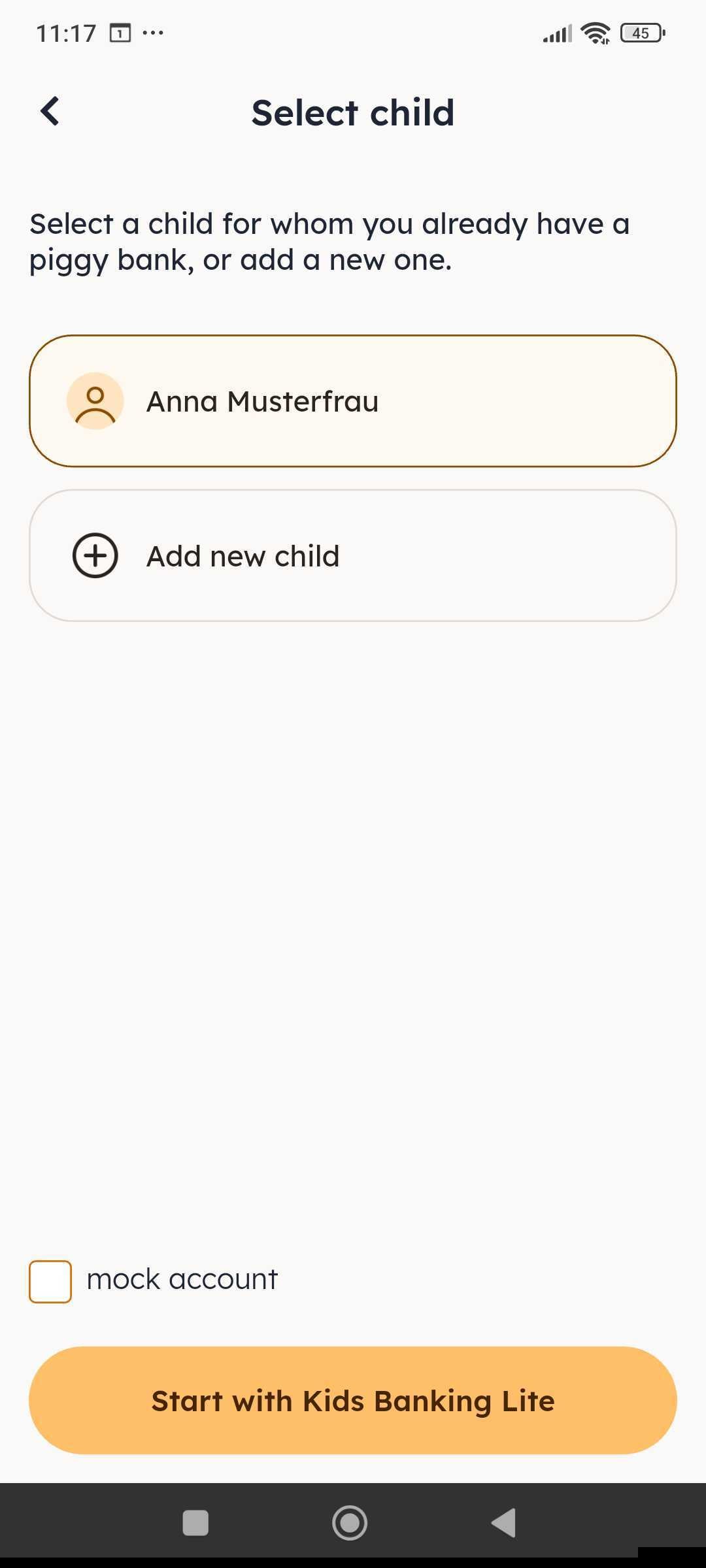Add new child
The height and width of the screenshot is (1568, 706).
pos(353,556)
